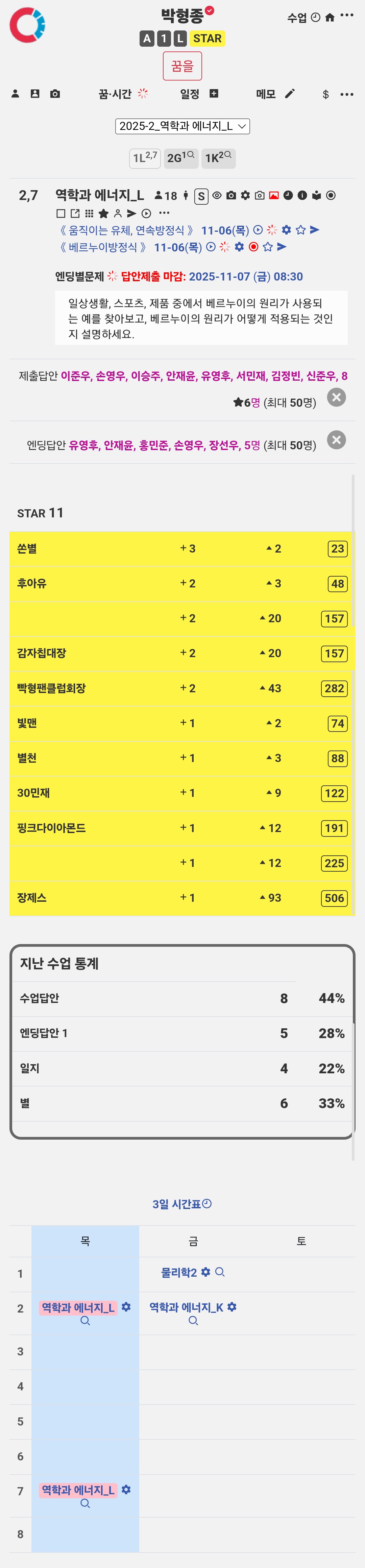The height and width of the screenshot is (1568, 365).
Task: Go to the home icon
Action: point(330,18)
